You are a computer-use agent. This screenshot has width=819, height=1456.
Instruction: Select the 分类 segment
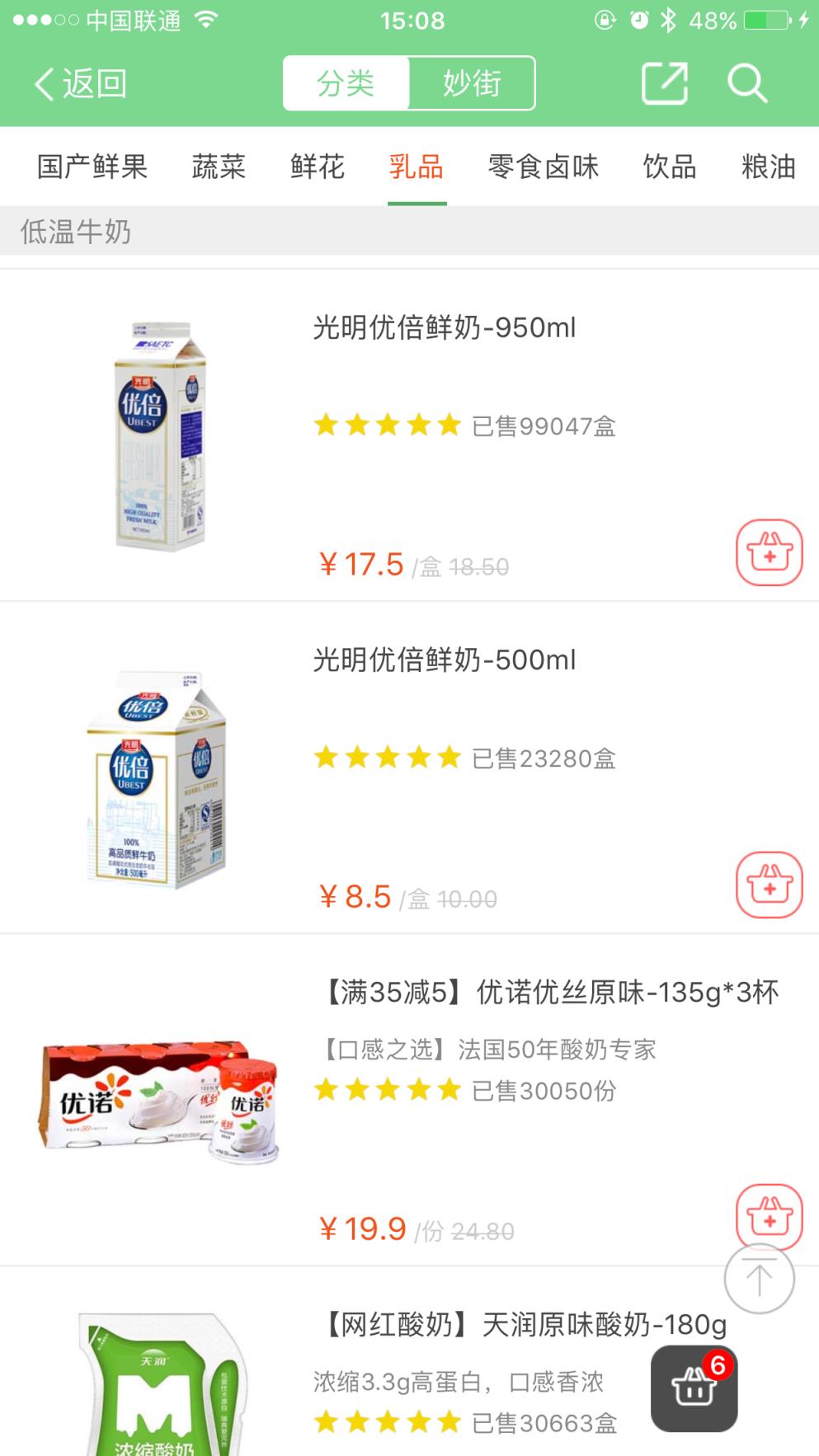pos(346,82)
